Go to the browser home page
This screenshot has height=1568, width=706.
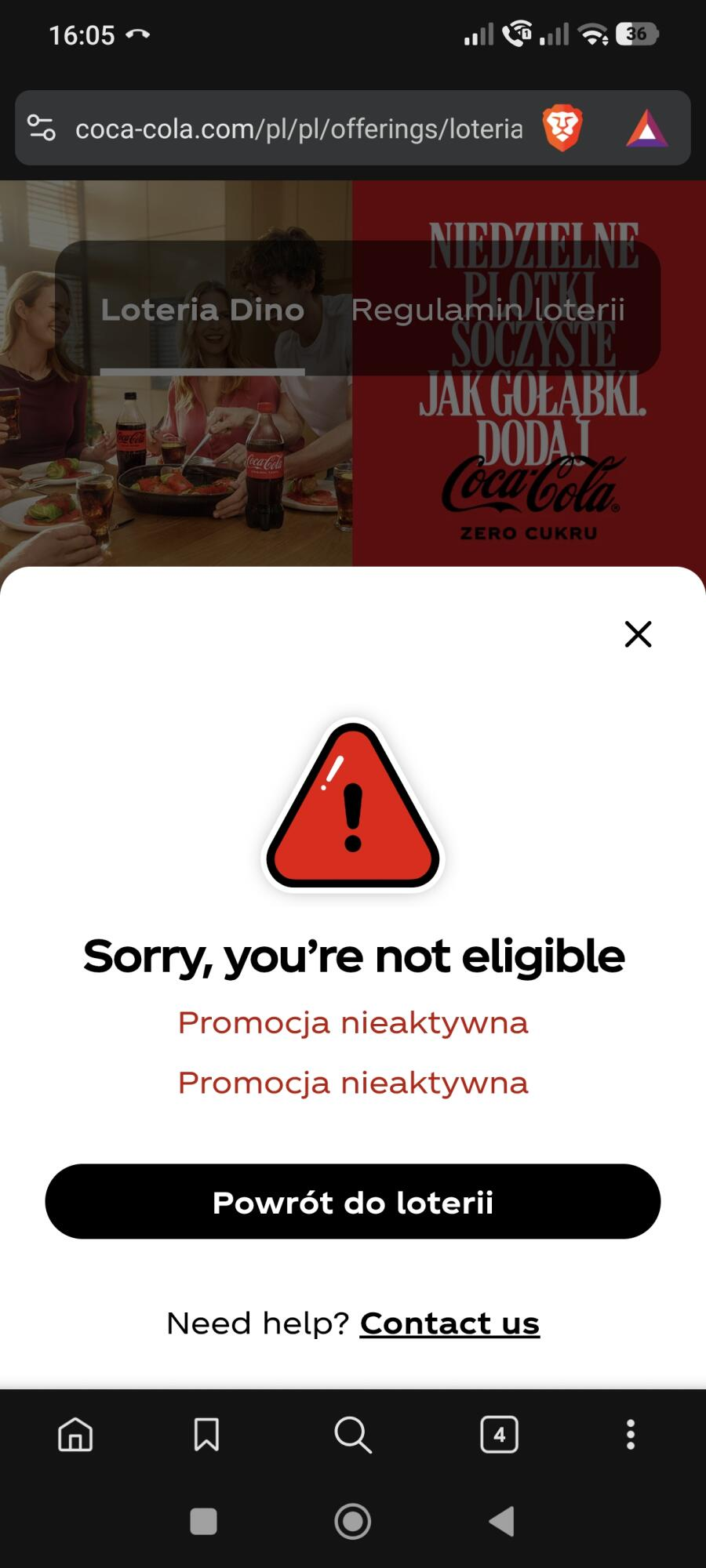[x=75, y=1435]
